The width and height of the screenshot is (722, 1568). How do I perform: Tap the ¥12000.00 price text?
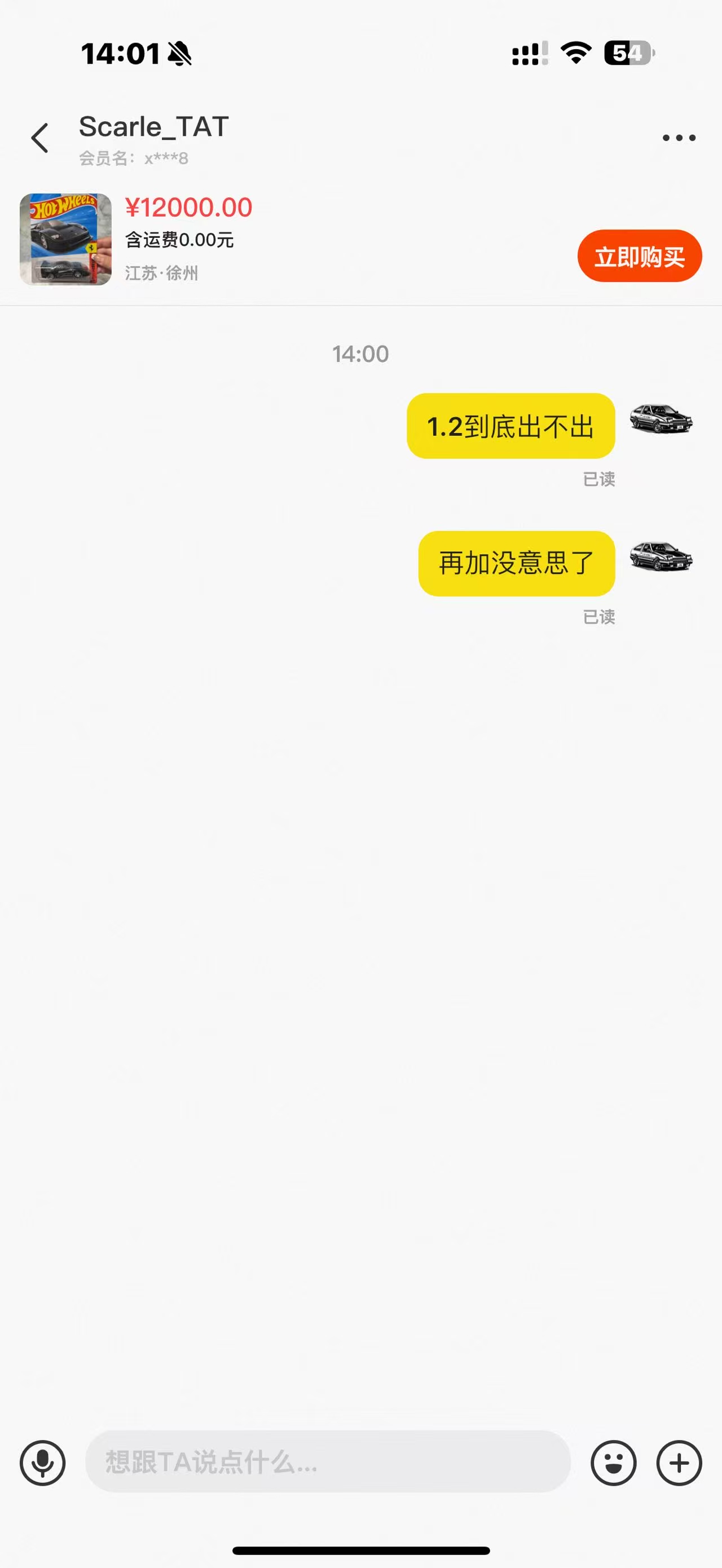coord(189,207)
